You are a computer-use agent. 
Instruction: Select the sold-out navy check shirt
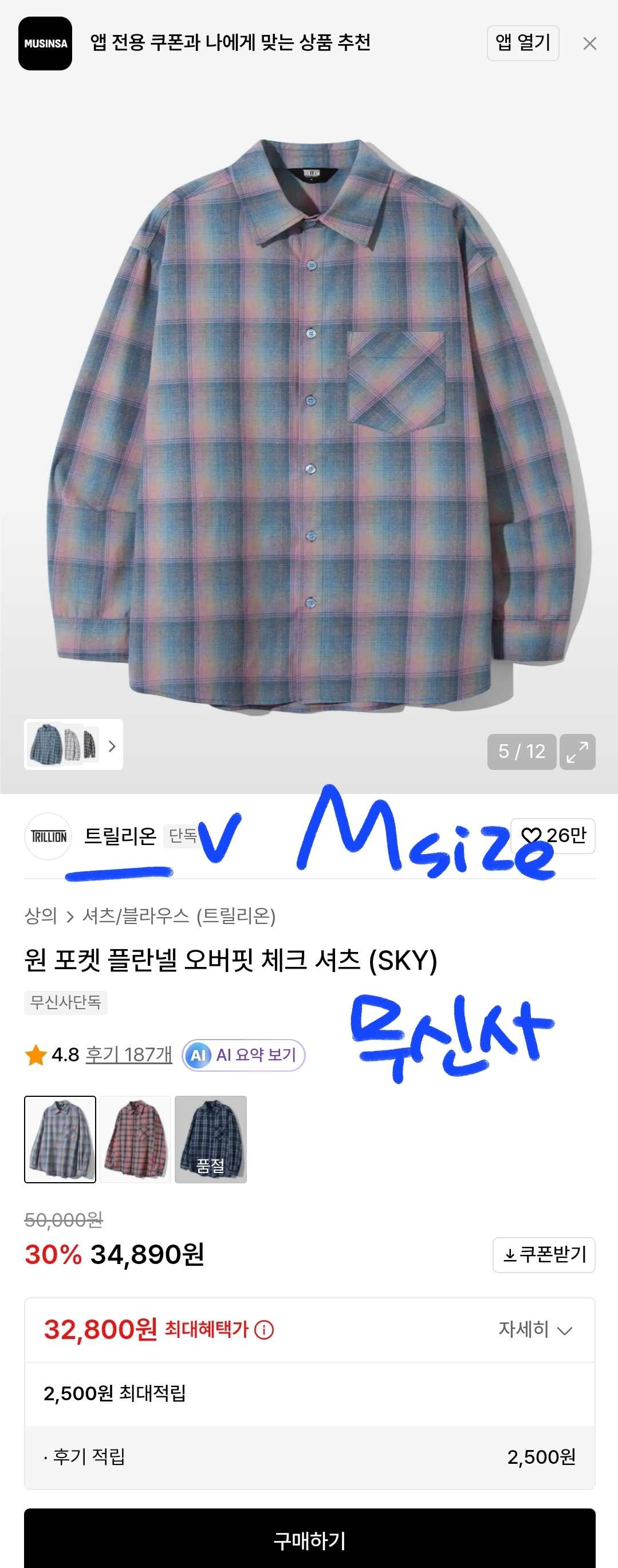point(211,1139)
